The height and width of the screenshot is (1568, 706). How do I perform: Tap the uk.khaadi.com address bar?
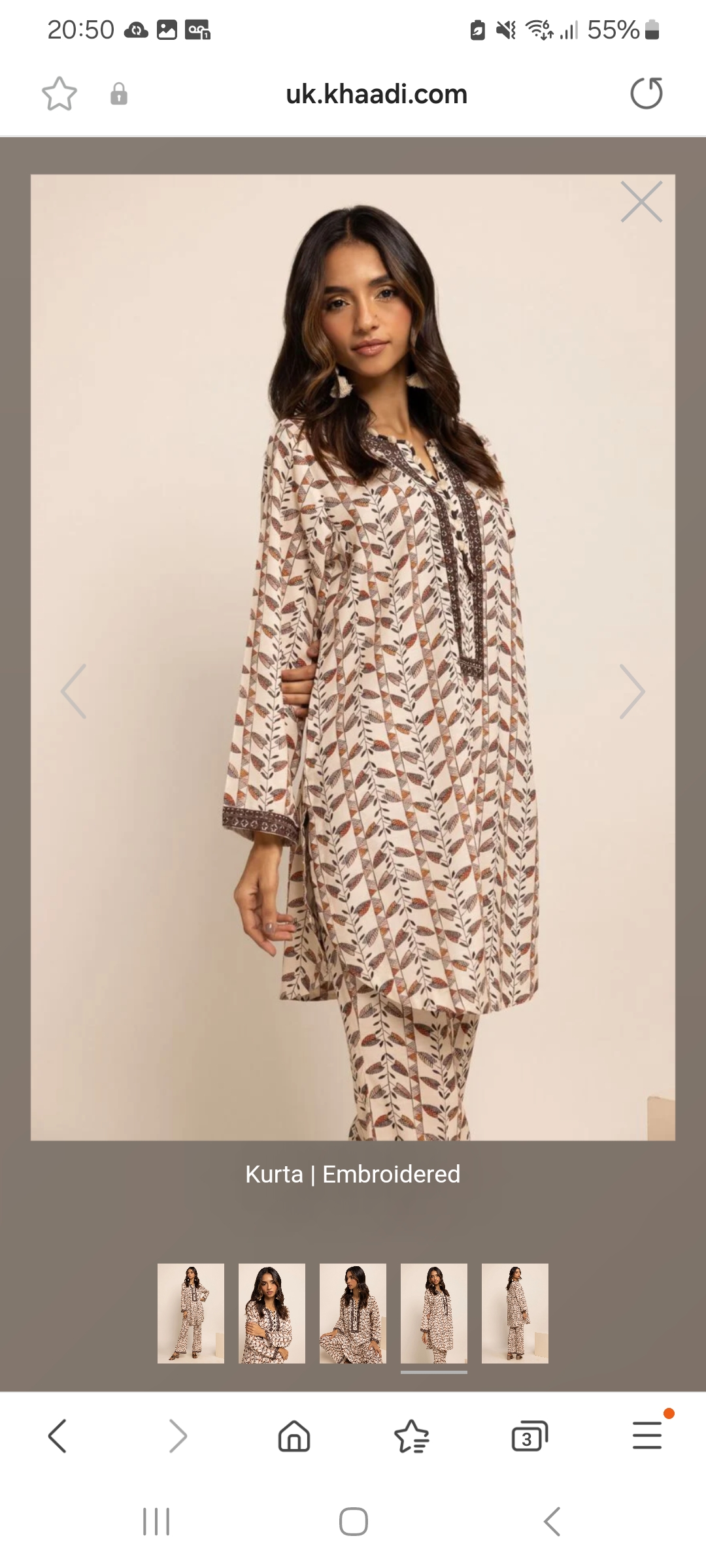377,94
